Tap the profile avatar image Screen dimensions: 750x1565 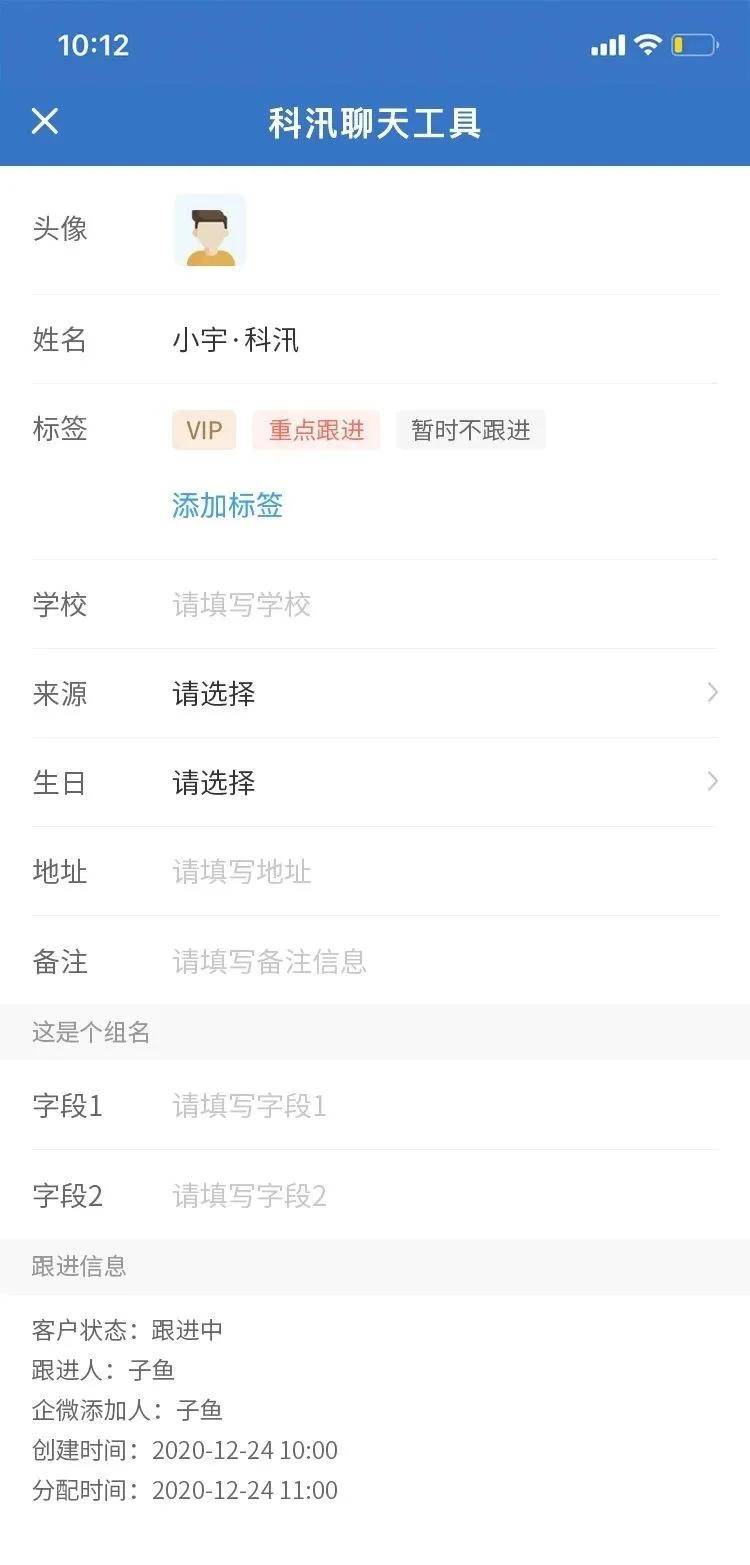coord(210,231)
